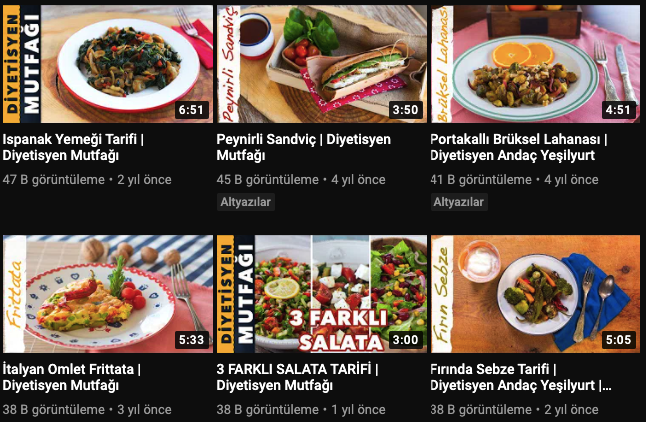Play the Fırında Sebze Tarifi video
This screenshot has width=646, height=422.
click(535, 295)
